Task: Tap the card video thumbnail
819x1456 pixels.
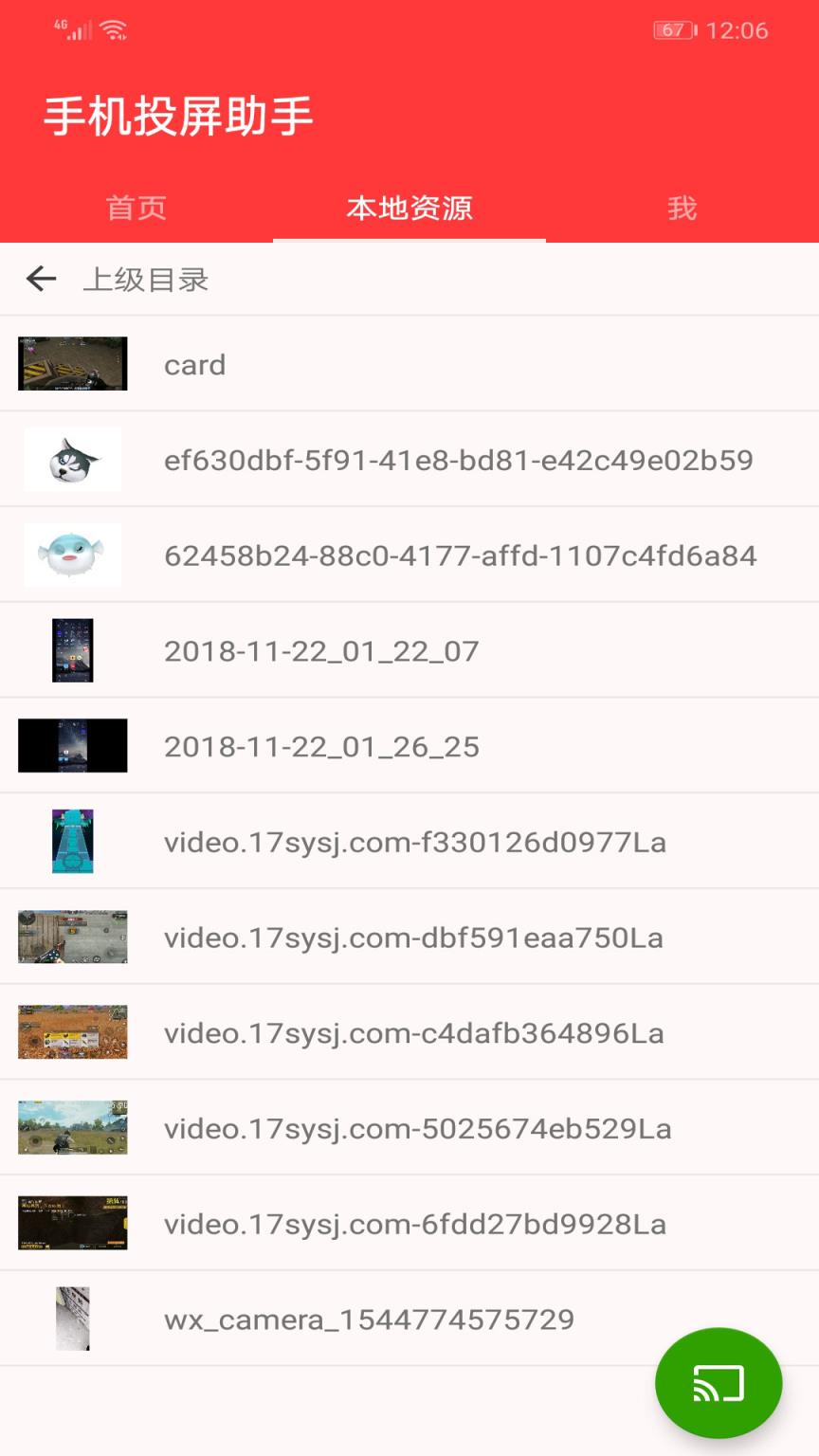Action: 72,363
